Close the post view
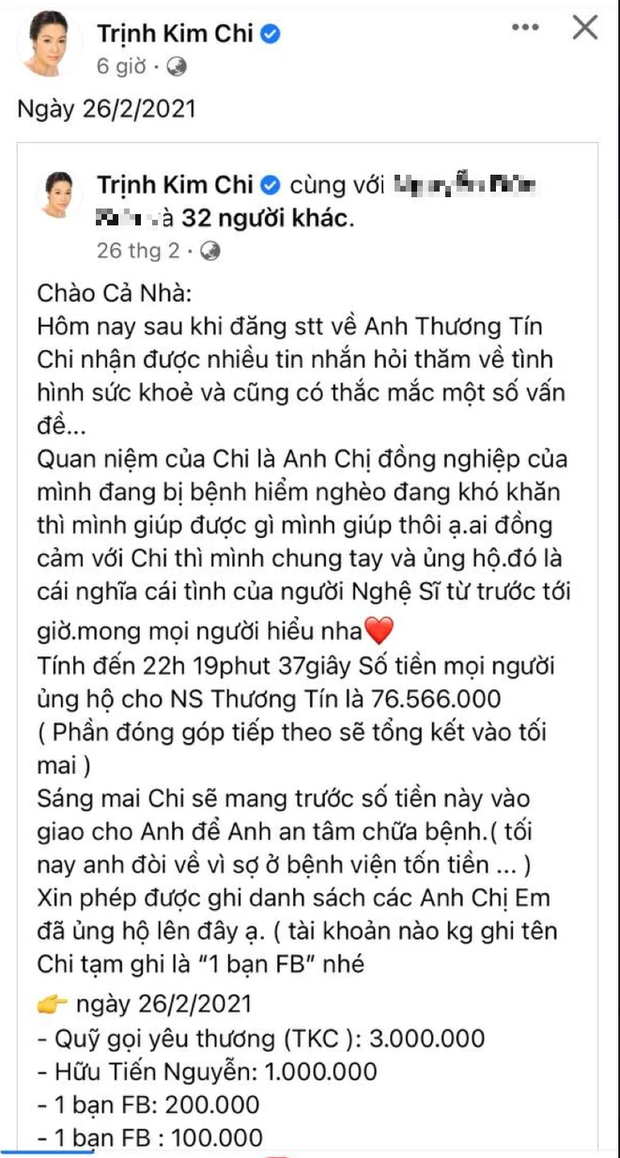This screenshot has width=620, height=1158. [585, 27]
